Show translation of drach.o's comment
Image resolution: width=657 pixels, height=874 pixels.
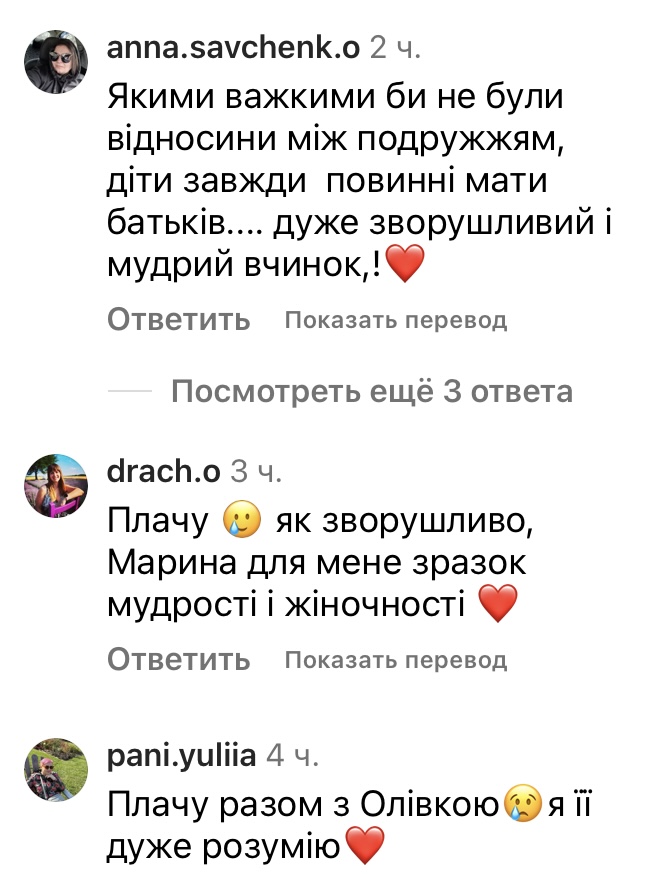click(395, 660)
